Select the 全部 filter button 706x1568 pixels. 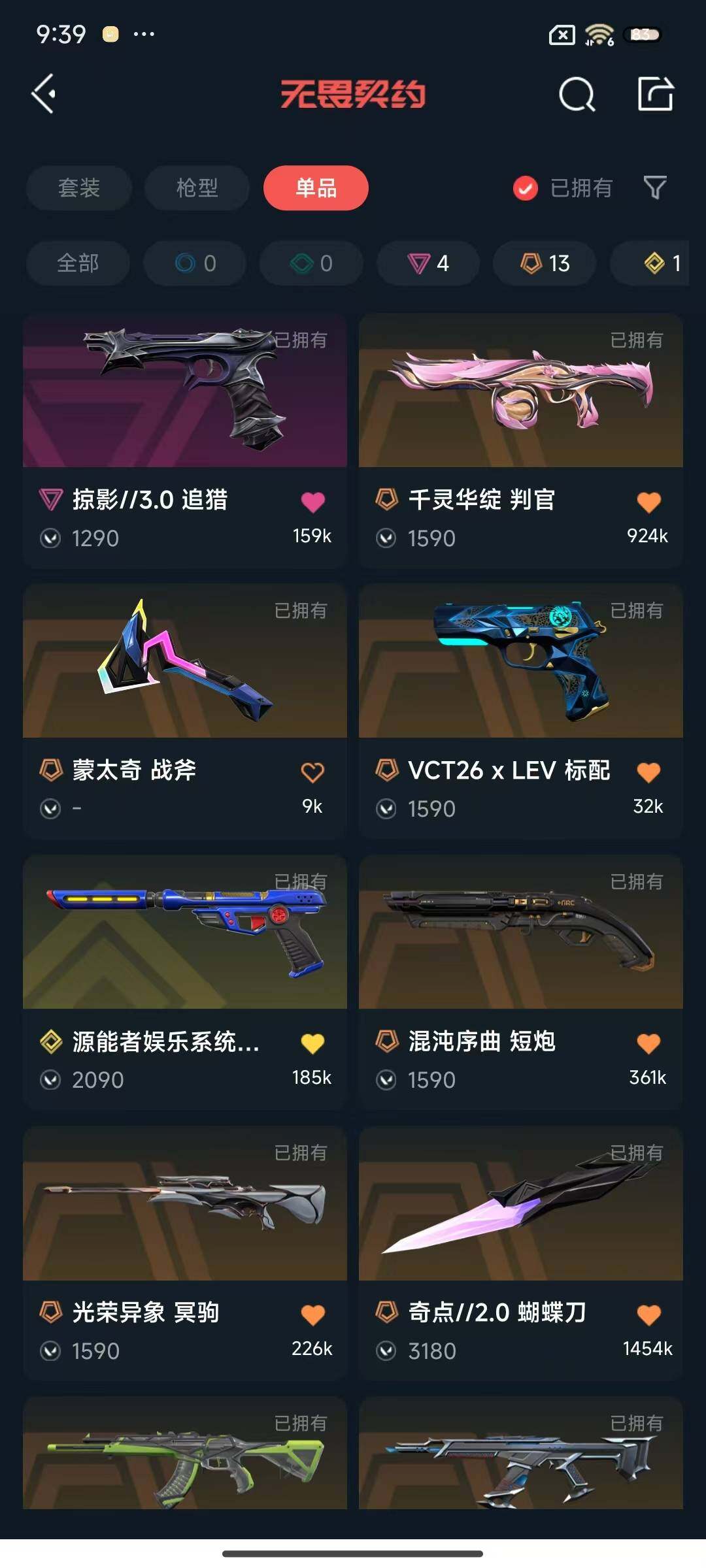coord(78,263)
